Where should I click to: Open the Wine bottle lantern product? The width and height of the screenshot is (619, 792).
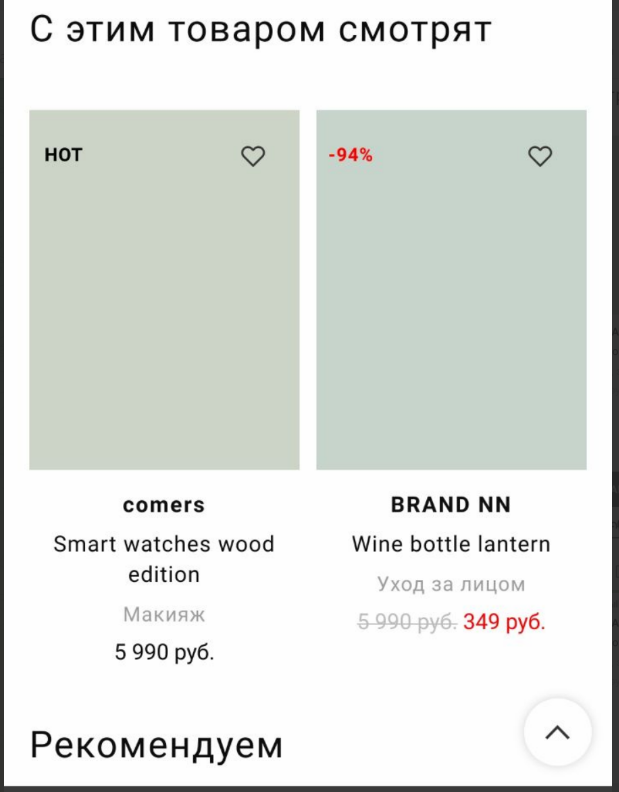pos(451,545)
